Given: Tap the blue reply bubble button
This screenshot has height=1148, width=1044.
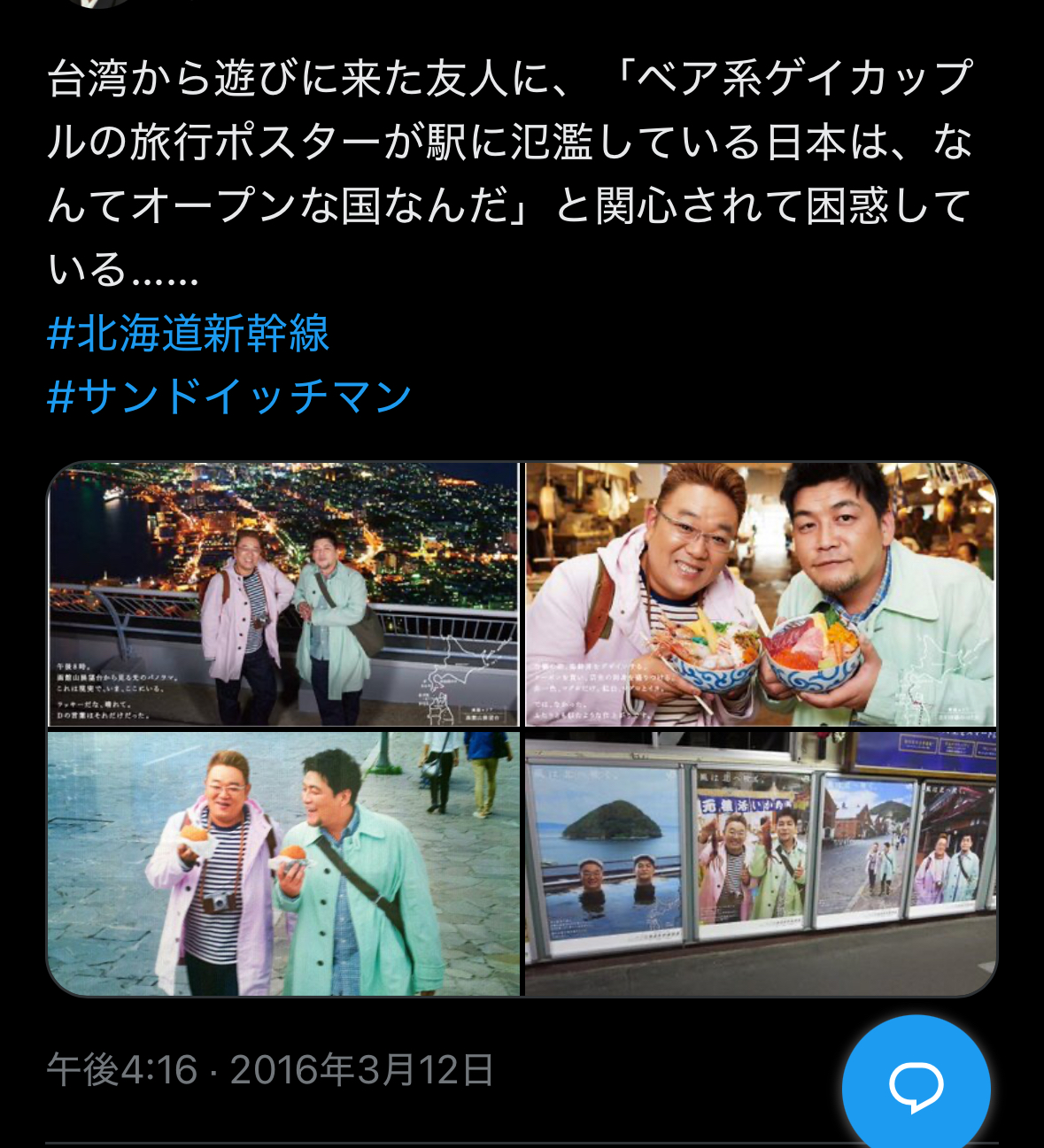Looking at the screenshot, I should [x=916, y=1088].
